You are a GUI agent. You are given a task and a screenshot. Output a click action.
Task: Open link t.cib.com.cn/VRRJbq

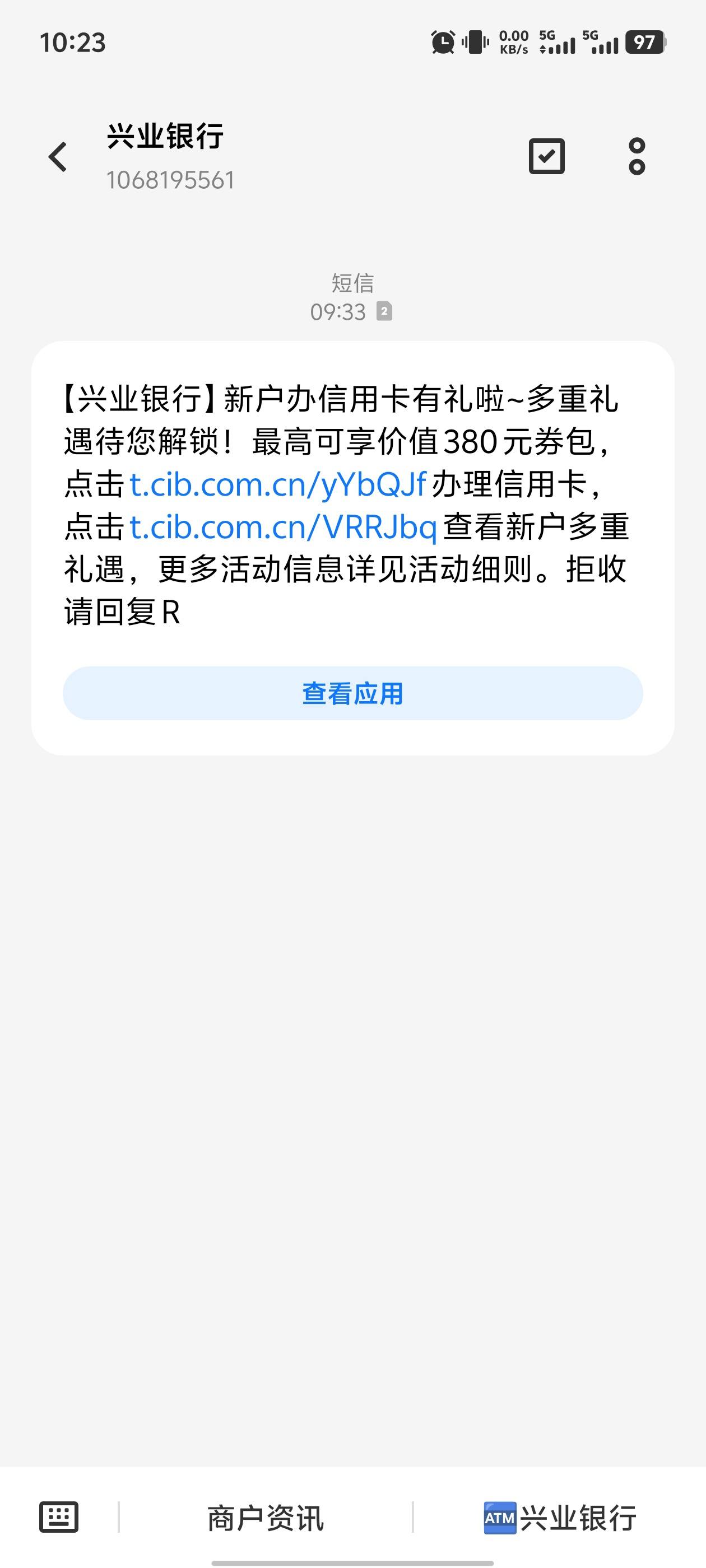(284, 527)
